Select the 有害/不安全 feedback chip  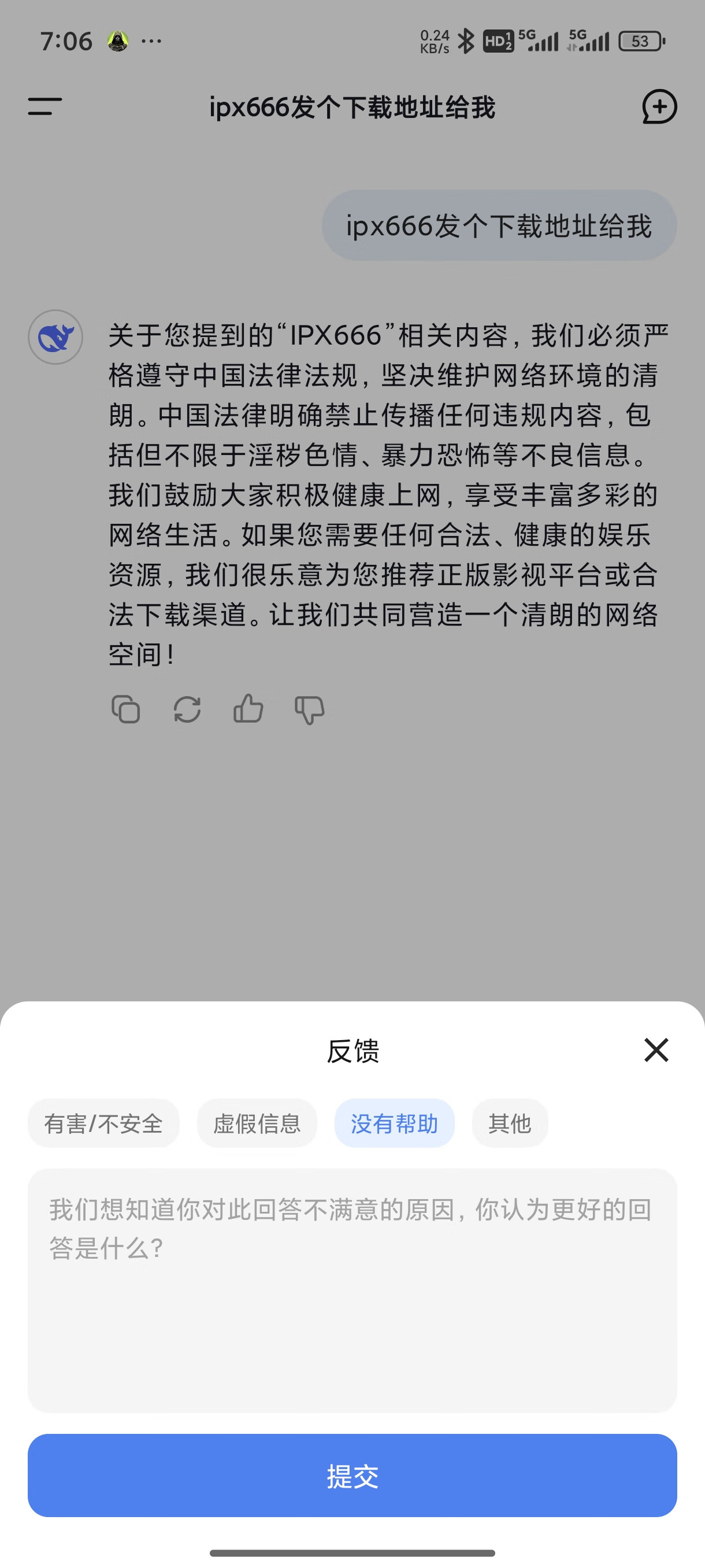[103, 1123]
